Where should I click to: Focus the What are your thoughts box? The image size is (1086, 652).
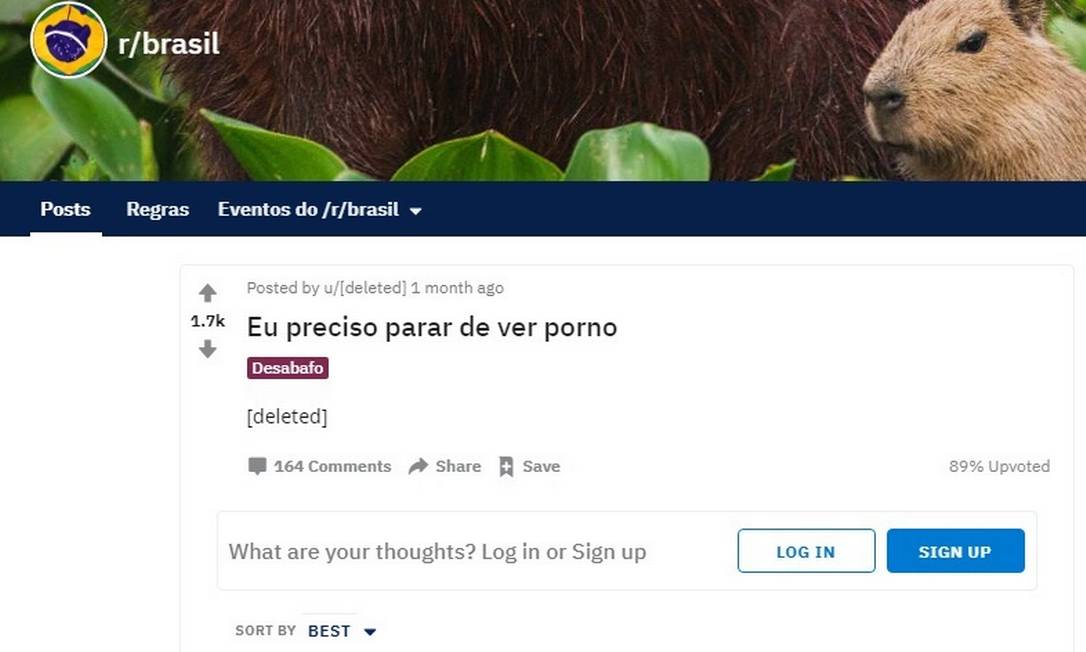click(x=437, y=551)
